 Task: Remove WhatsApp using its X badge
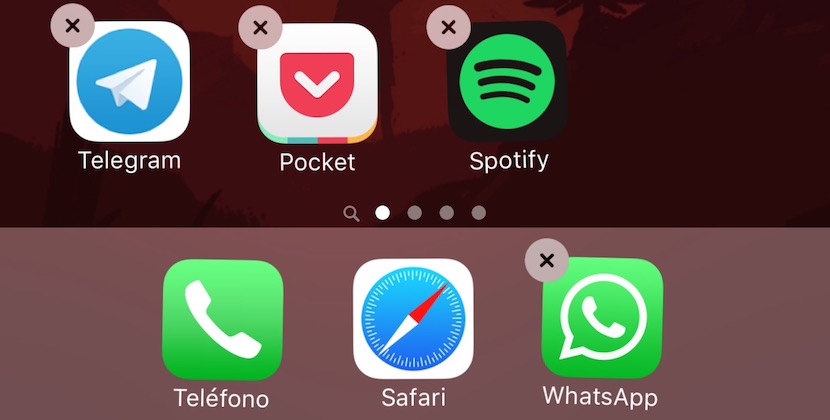[x=547, y=261]
